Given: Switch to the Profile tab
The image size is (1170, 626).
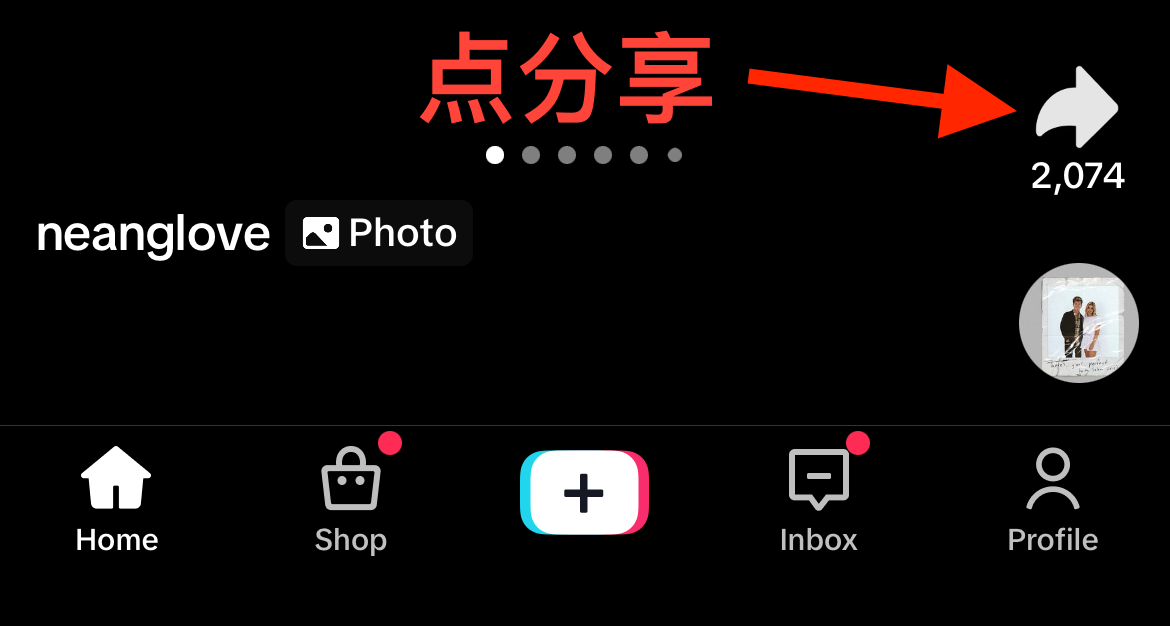Looking at the screenshot, I should pos(1052,499).
